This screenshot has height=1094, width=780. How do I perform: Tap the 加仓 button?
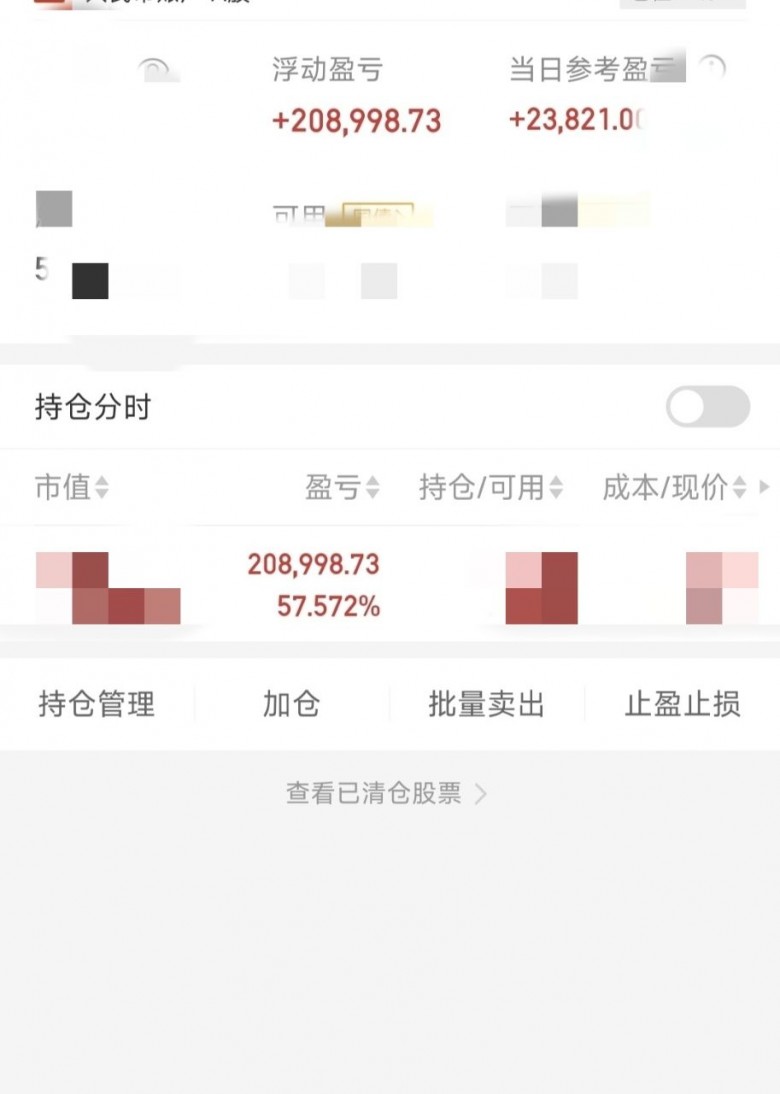click(x=291, y=704)
